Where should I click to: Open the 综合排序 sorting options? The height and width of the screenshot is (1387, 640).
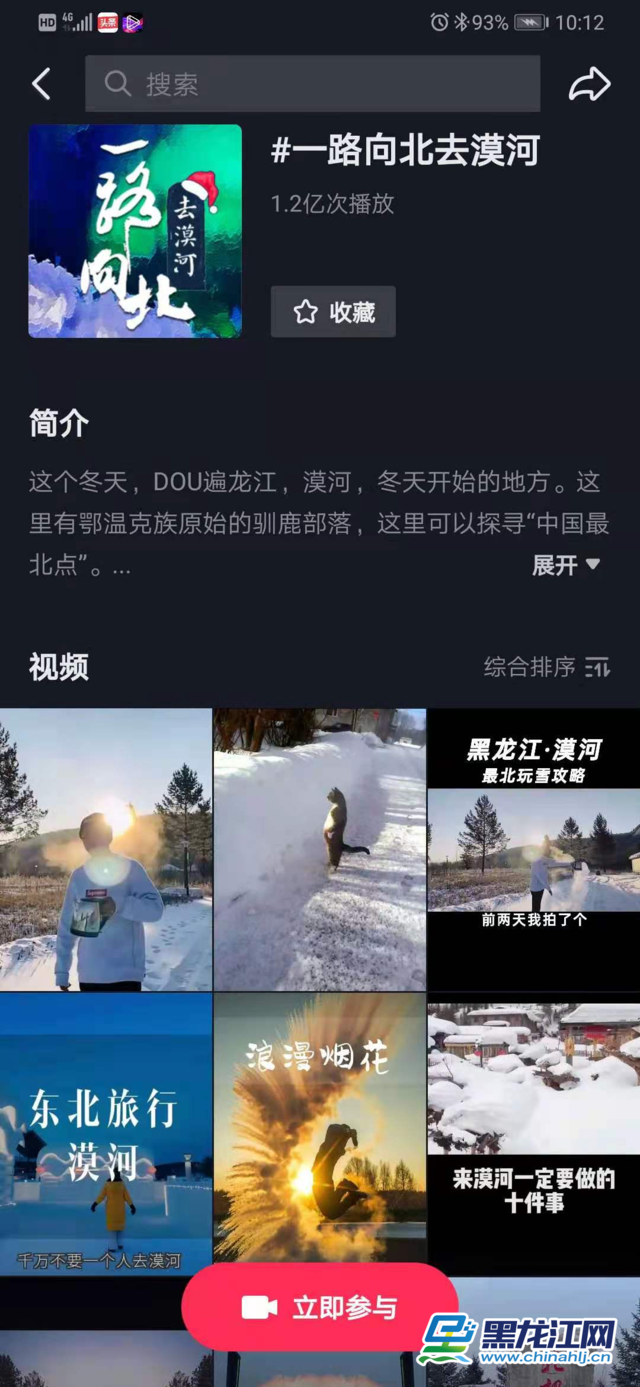(546, 667)
